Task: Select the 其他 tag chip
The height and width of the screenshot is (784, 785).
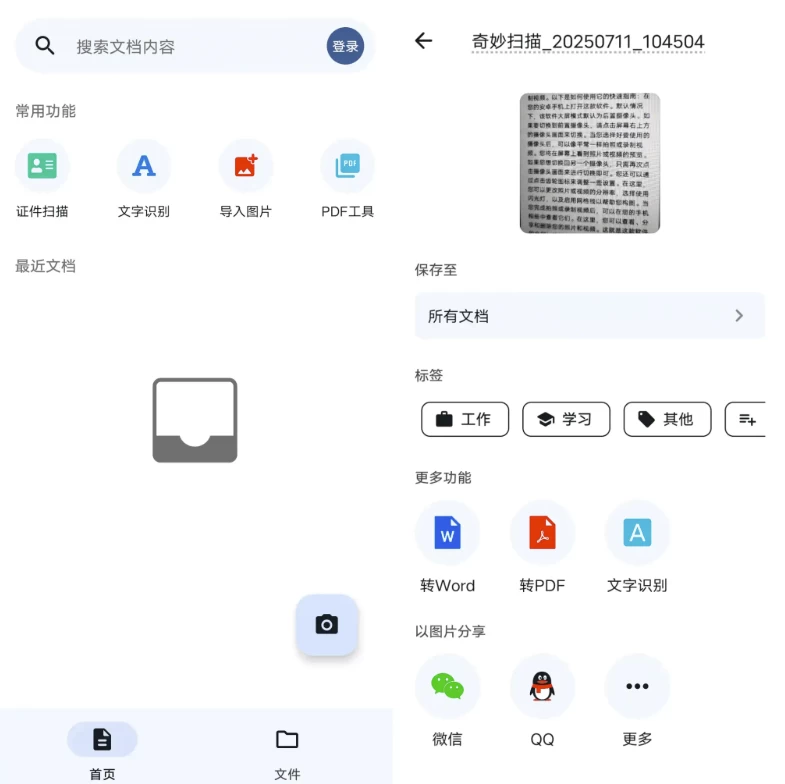Action: click(x=667, y=419)
